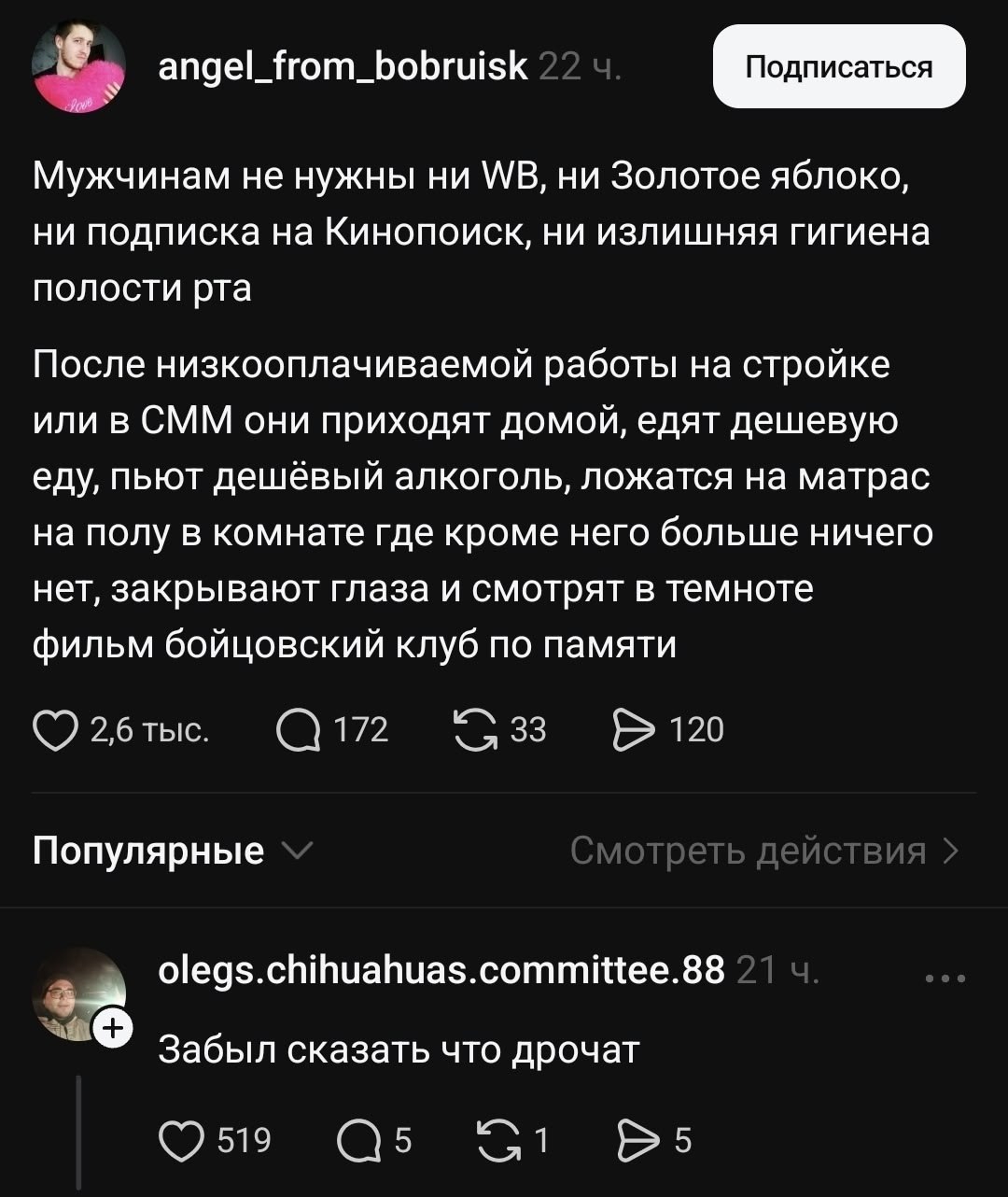Like the reply by olegs.chihuahuas.committee.88
Image resolution: width=1008 pixels, height=1197 pixels.
click(x=182, y=1141)
